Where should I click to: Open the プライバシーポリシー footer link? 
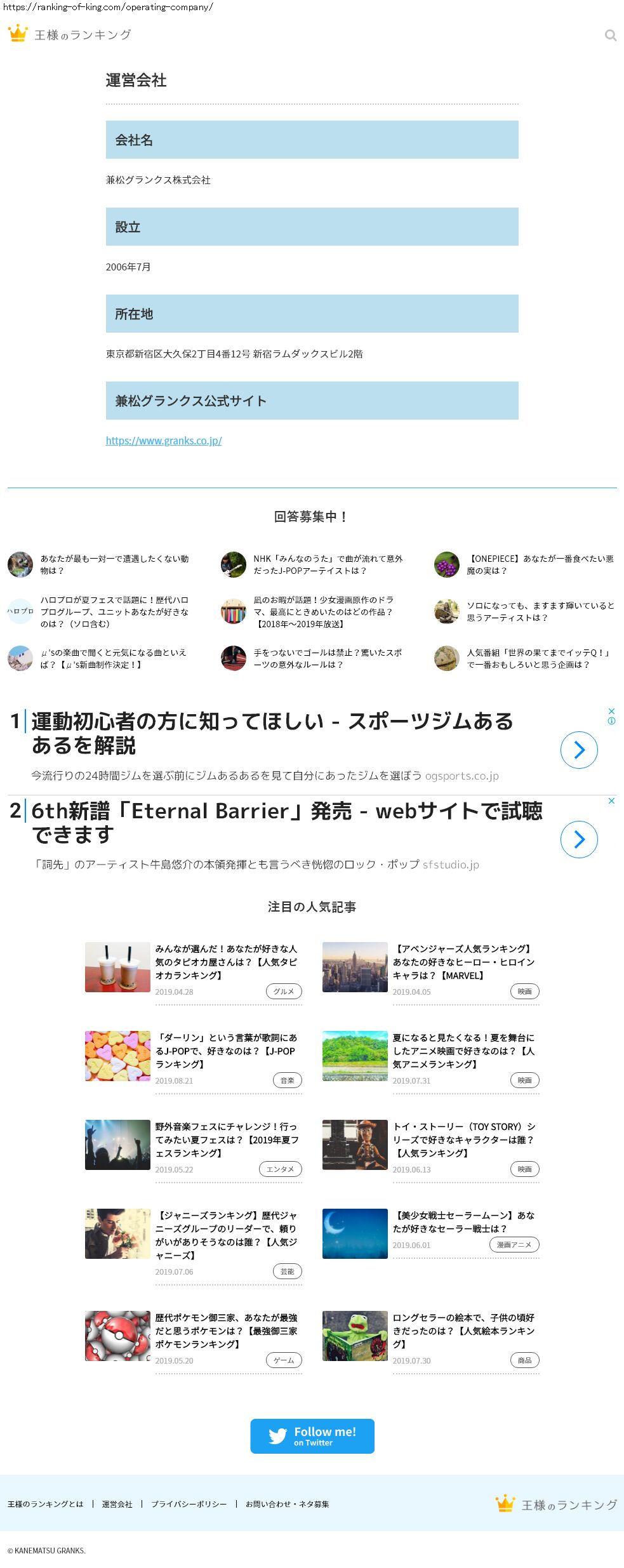pyautogui.click(x=189, y=1504)
